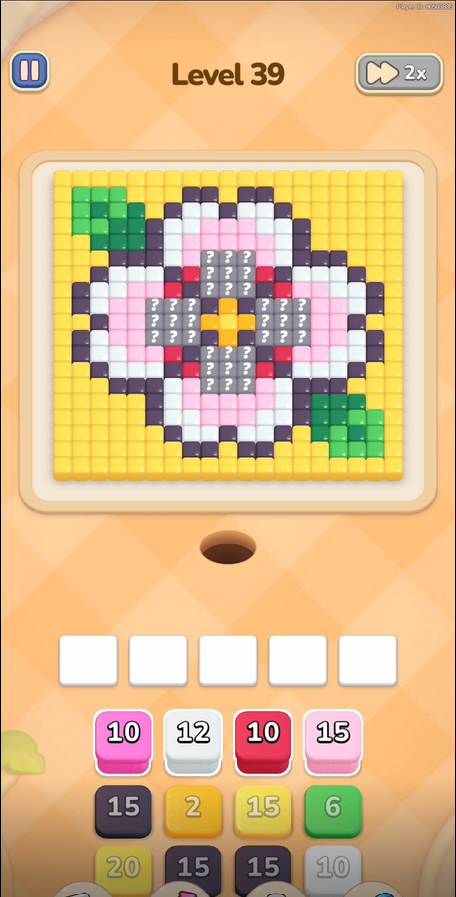
Task: Select the hot pink 10 block
Action: tap(124, 742)
